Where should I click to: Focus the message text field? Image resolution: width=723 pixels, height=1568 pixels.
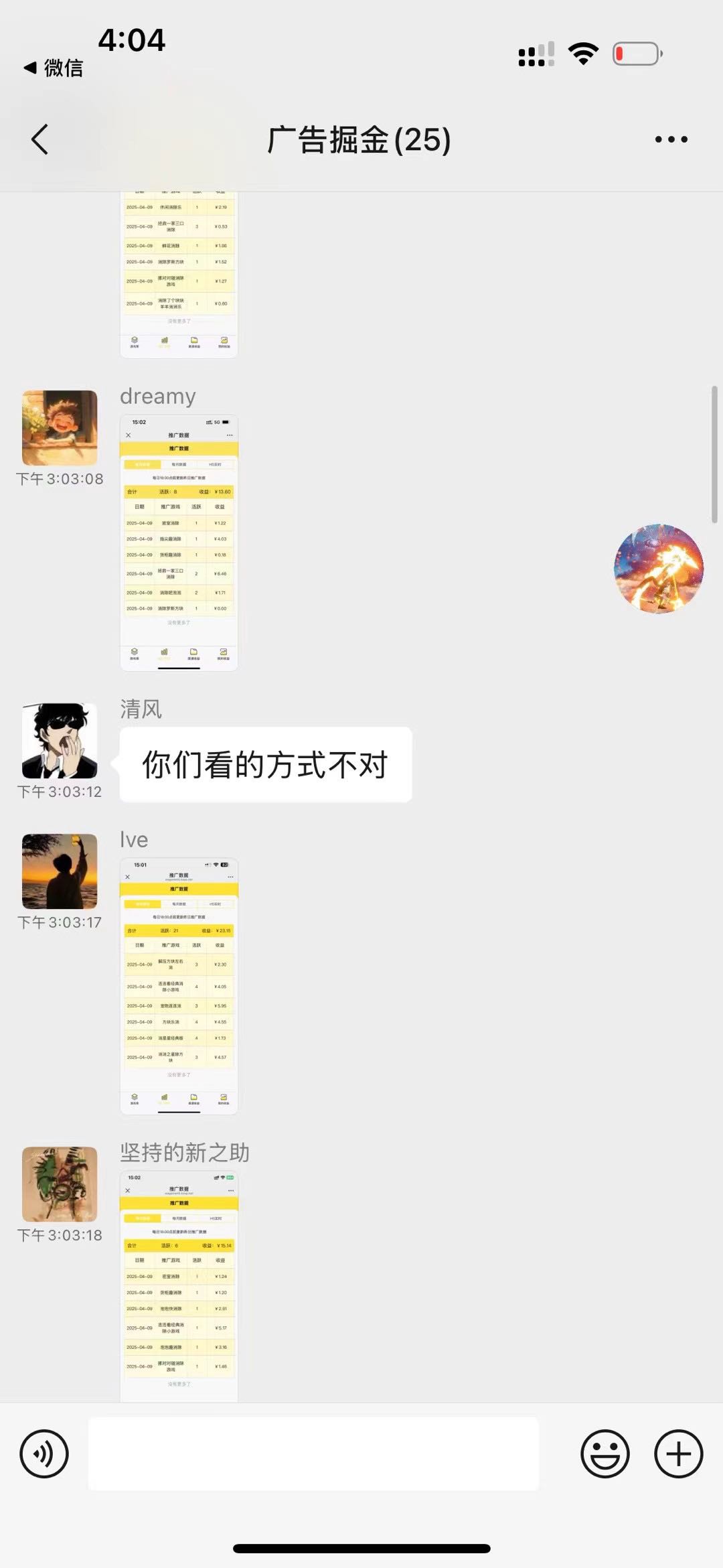click(313, 1453)
